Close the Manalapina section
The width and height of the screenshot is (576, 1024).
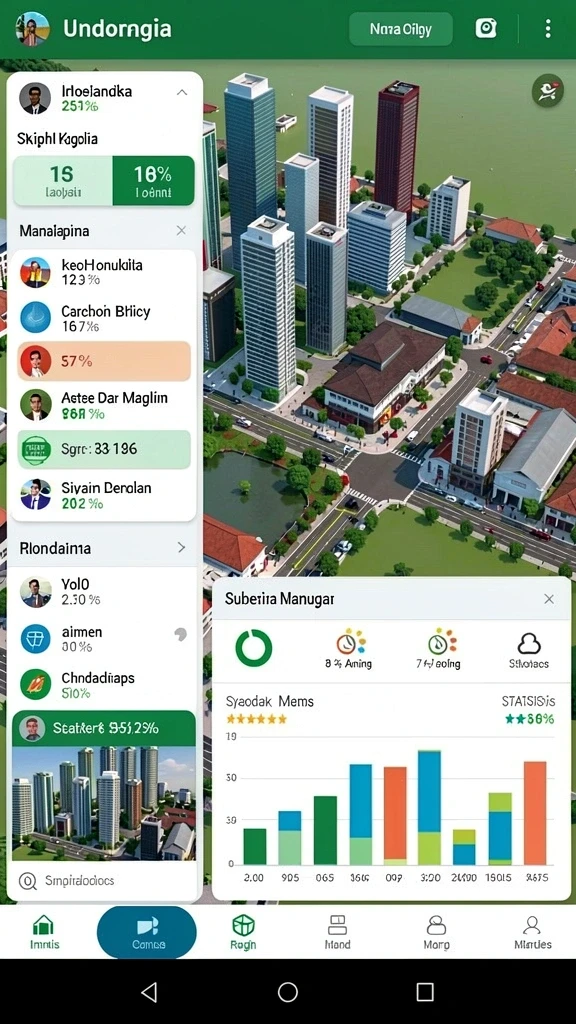pyautogui.click(x=181, y=231)
